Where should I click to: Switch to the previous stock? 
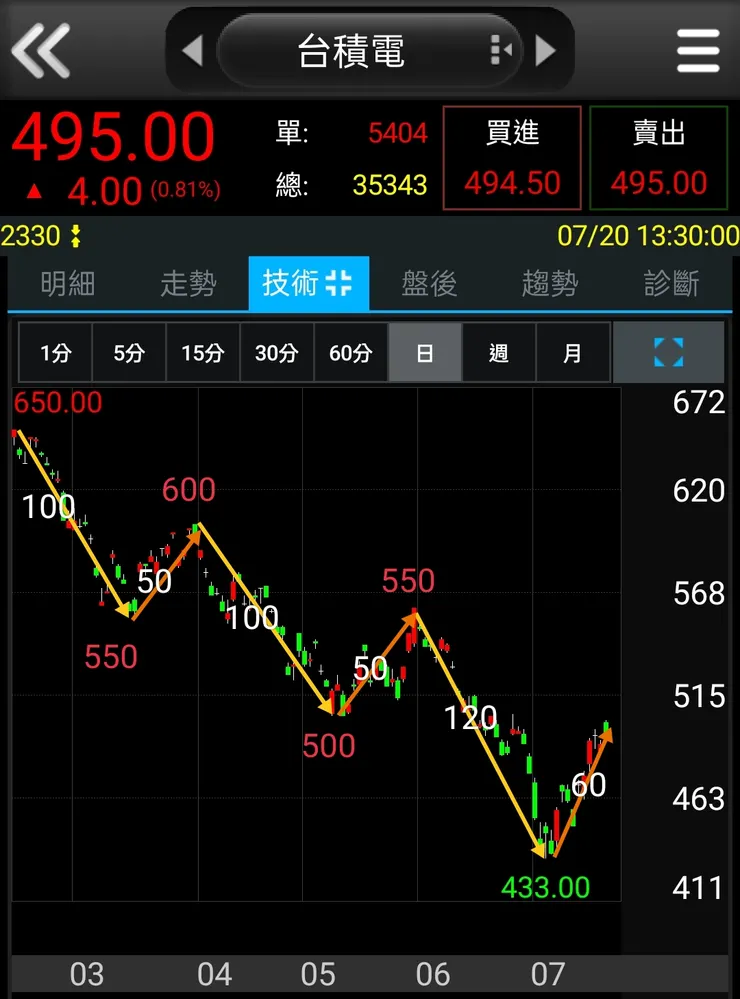pyautogui.click(x=192, y=50)
